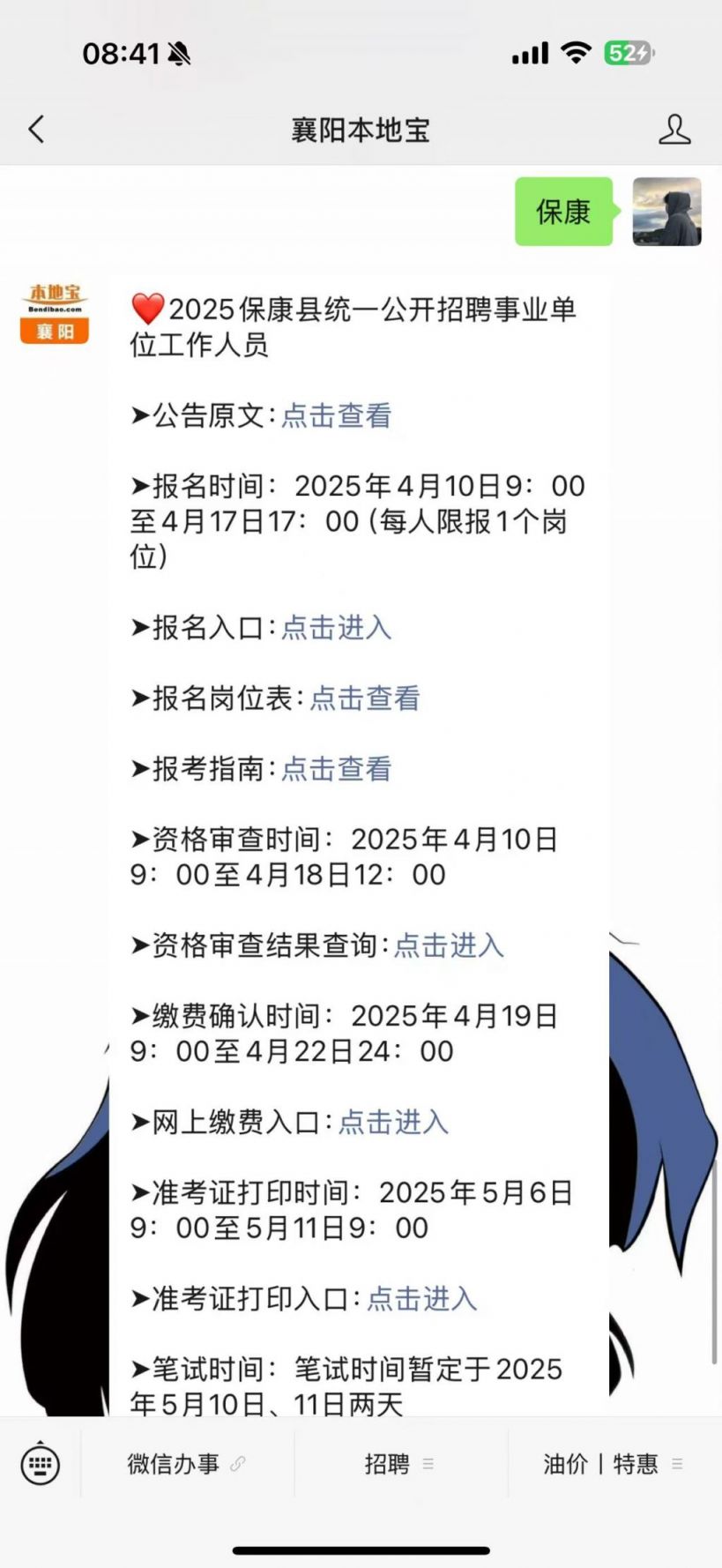Image resolution: width=722 pixels, height=1568 pixels.
Task: Tap my avatar beside 保康 message
Action: tap(666, 212)
